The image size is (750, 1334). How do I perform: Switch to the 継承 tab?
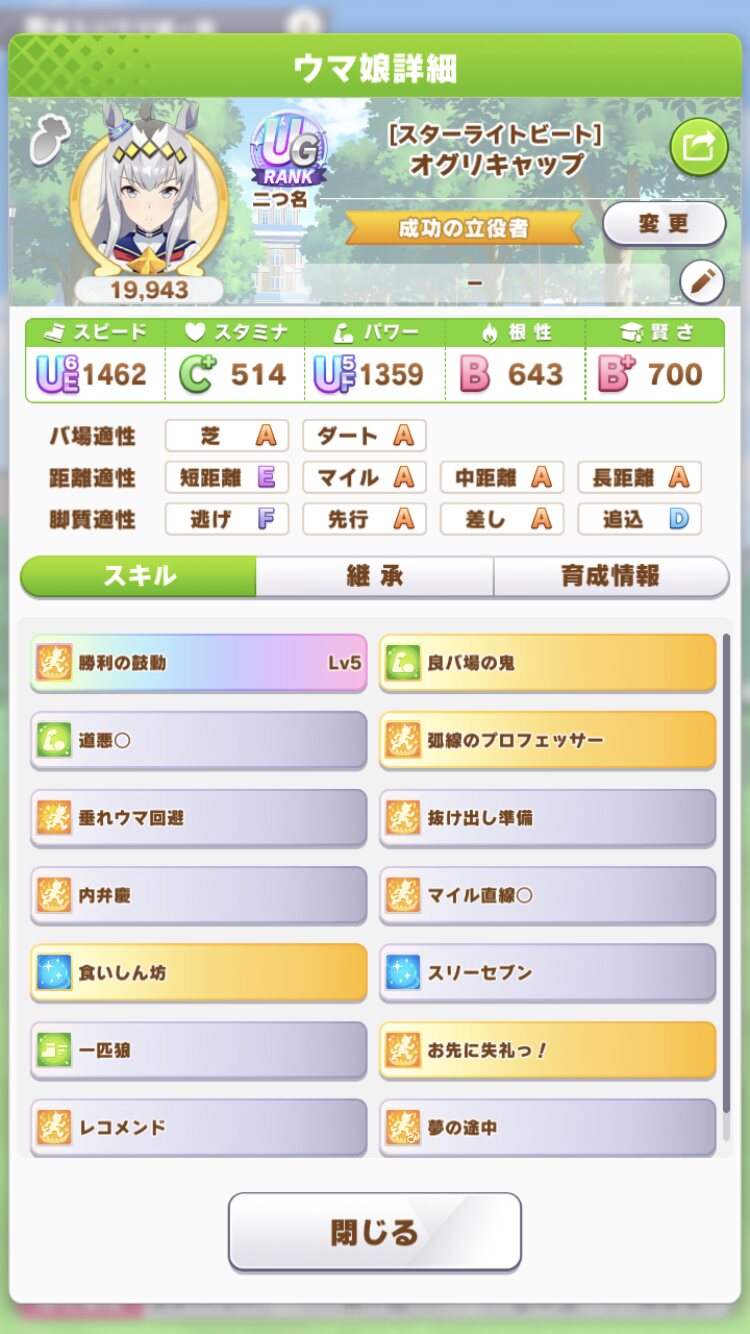pyautogui.click(x=374, y=576)
